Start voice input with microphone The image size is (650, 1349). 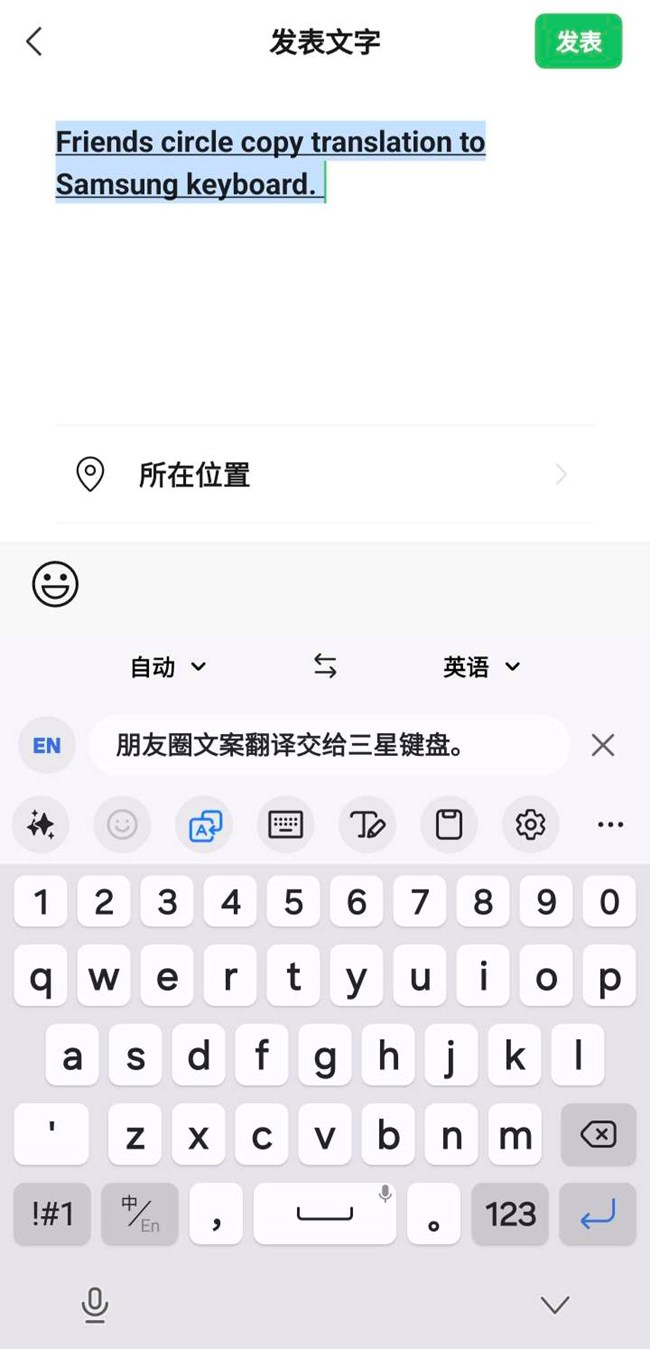tap(95, 1304)
